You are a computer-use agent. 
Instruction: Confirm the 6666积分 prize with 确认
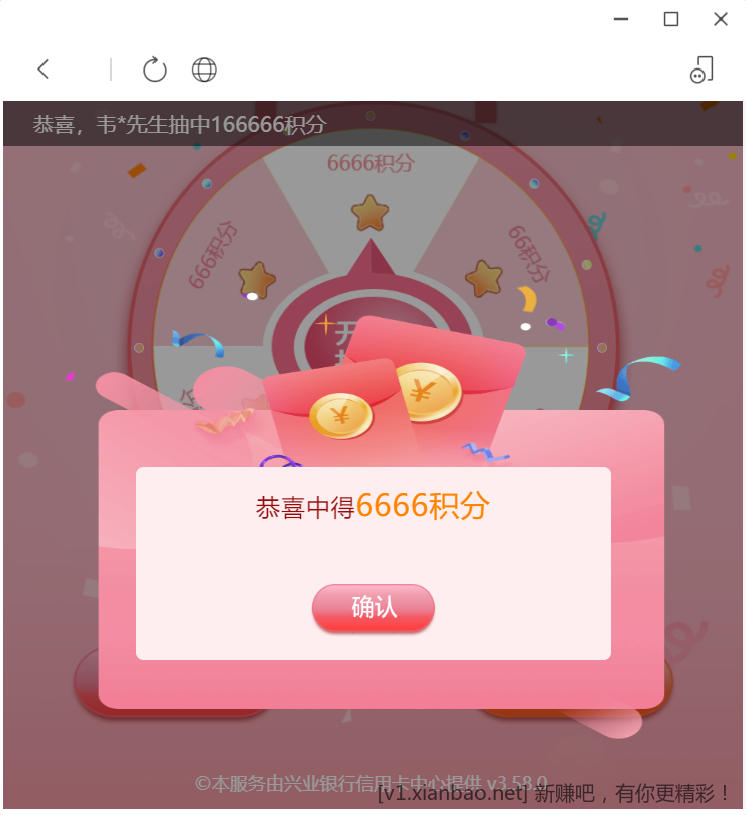[373, 607]
